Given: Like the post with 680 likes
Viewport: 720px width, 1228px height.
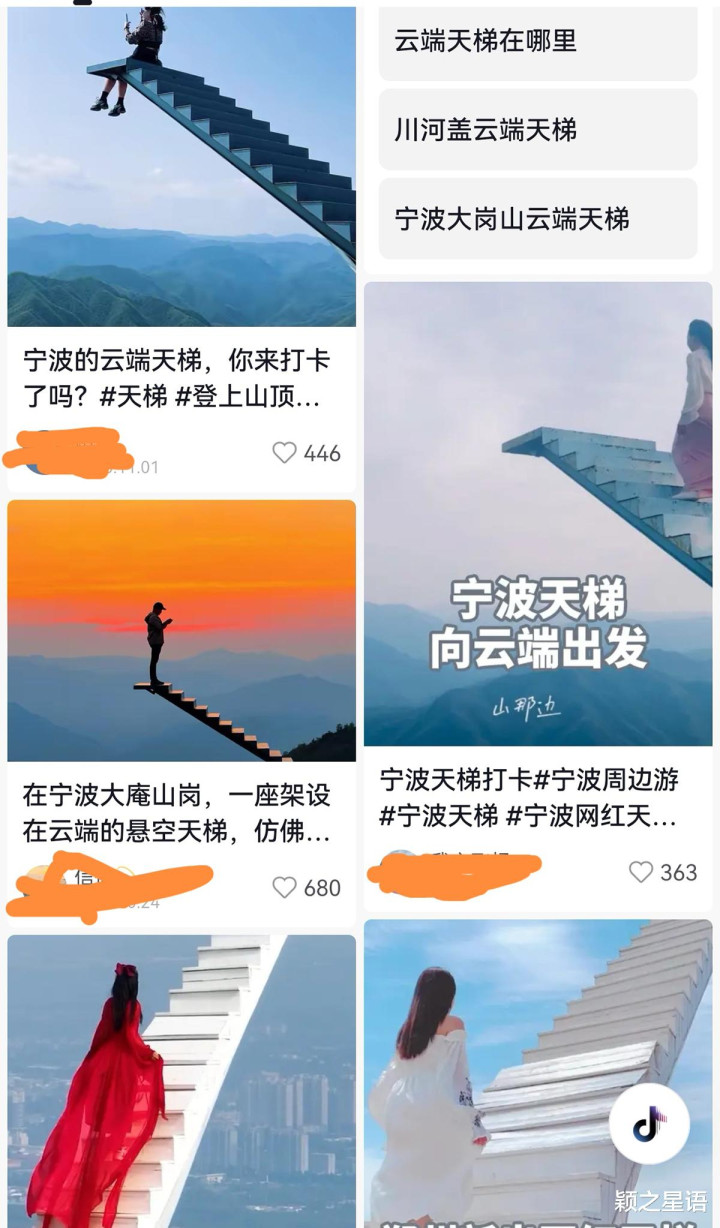Looking at the screenshot, I should click(x=285, y=888).
